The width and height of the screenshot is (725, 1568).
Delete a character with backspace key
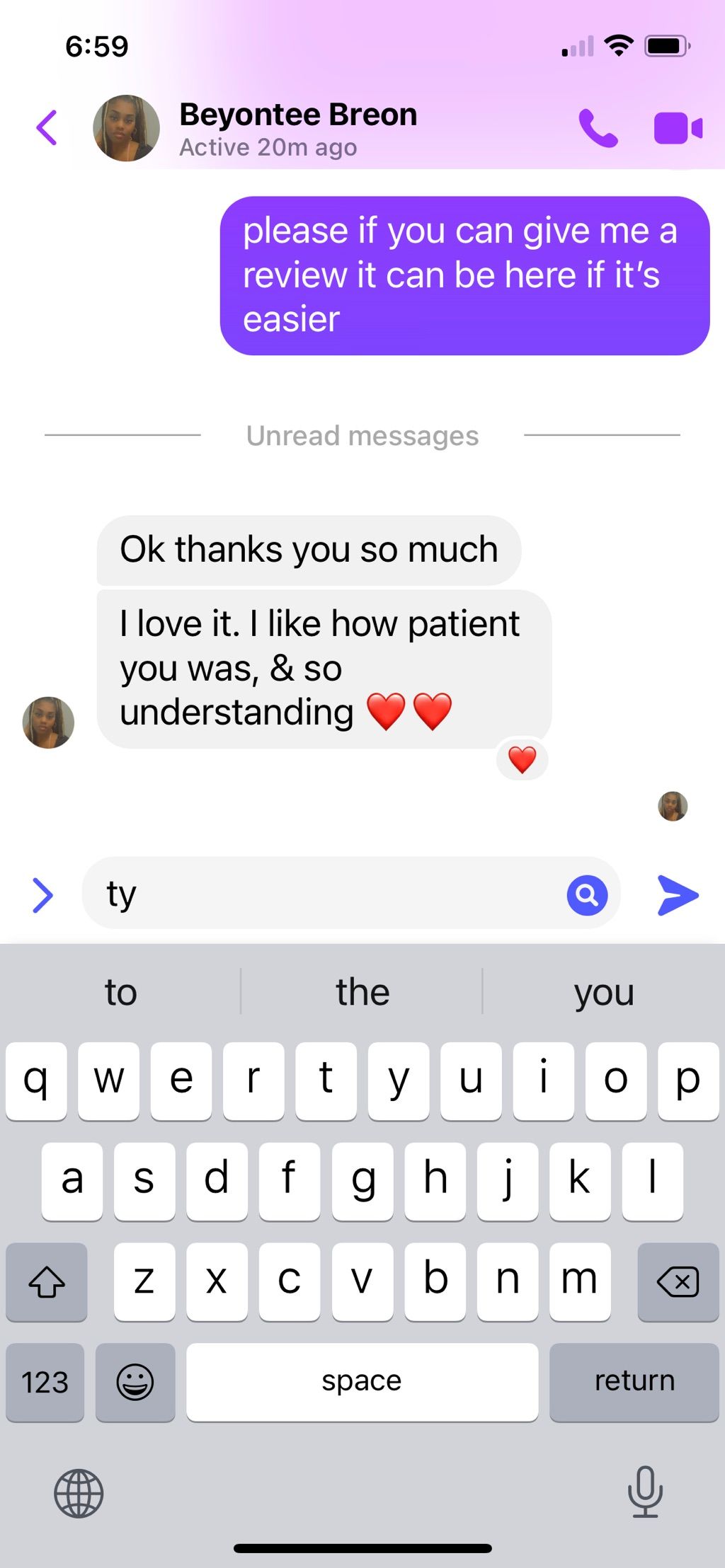[678, 1281]
